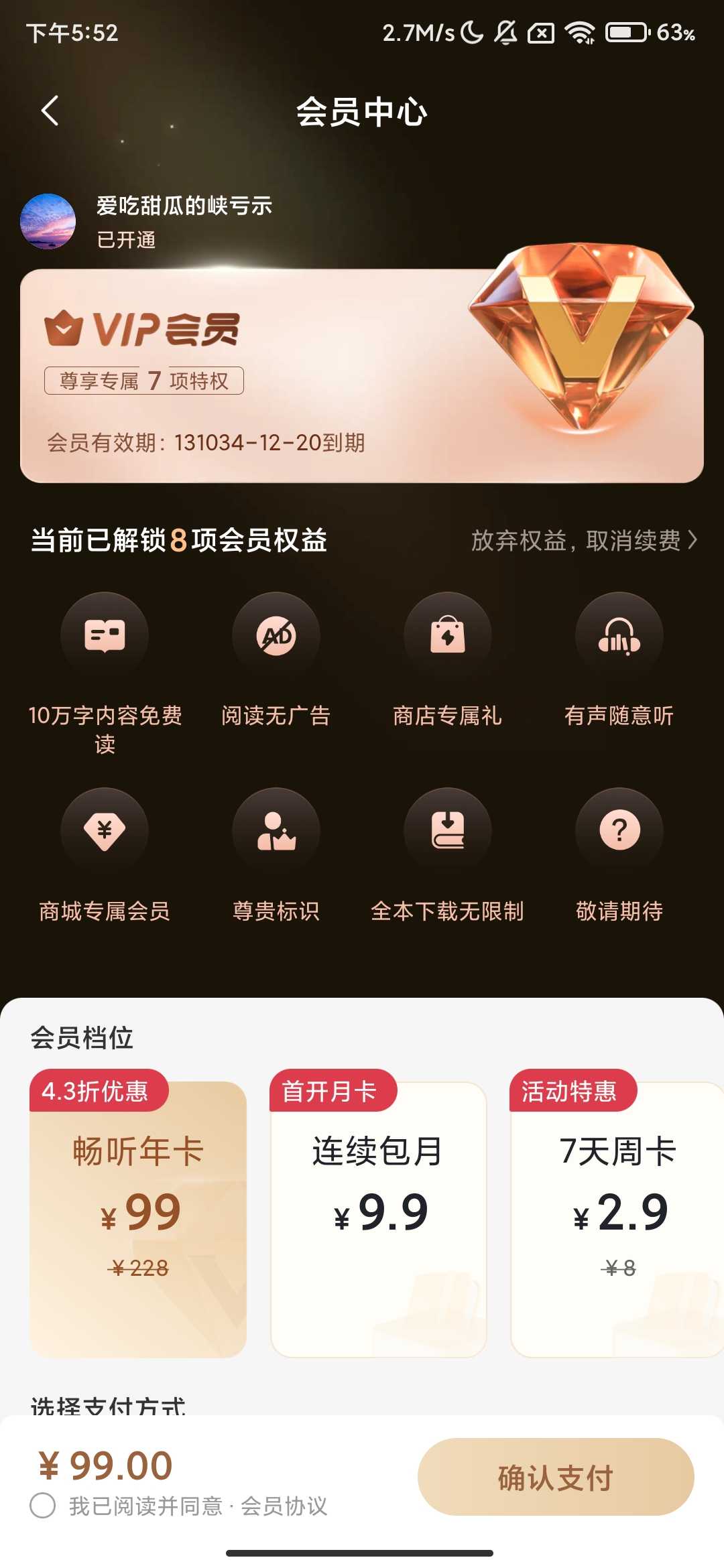
Task: Tap the back arrow to leave 会员中心
Action: [x=49, y=111]
